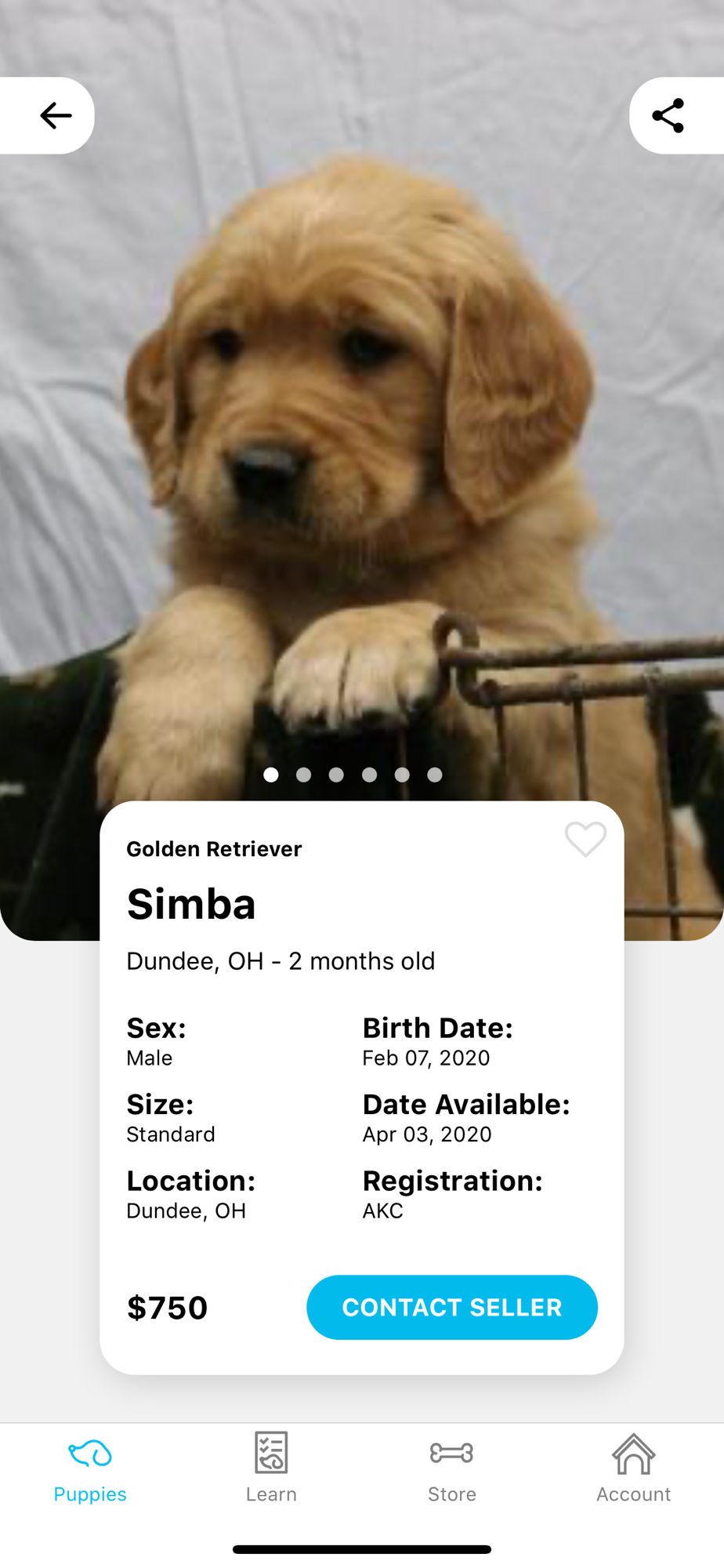Open the Learn tab

[271, 1469]
